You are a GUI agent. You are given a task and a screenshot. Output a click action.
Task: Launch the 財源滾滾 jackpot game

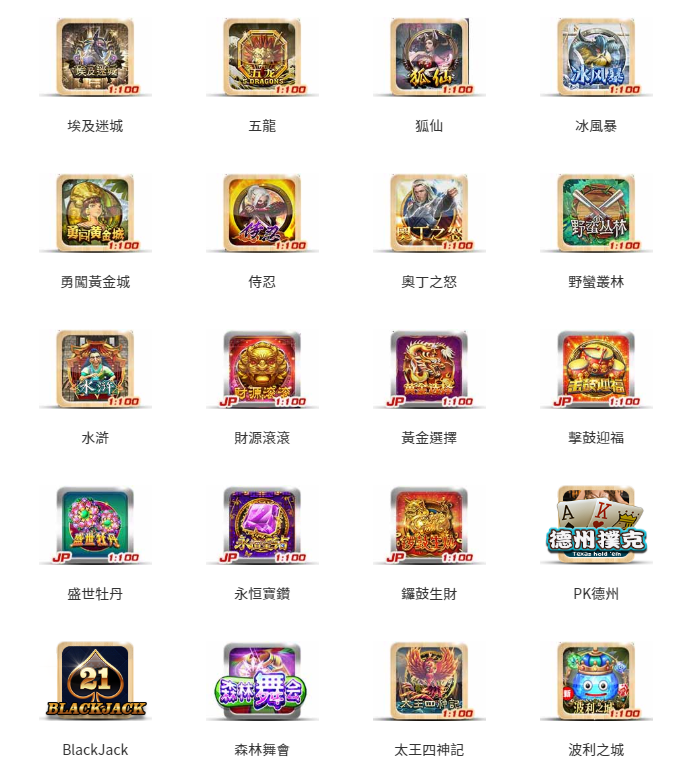262,368
